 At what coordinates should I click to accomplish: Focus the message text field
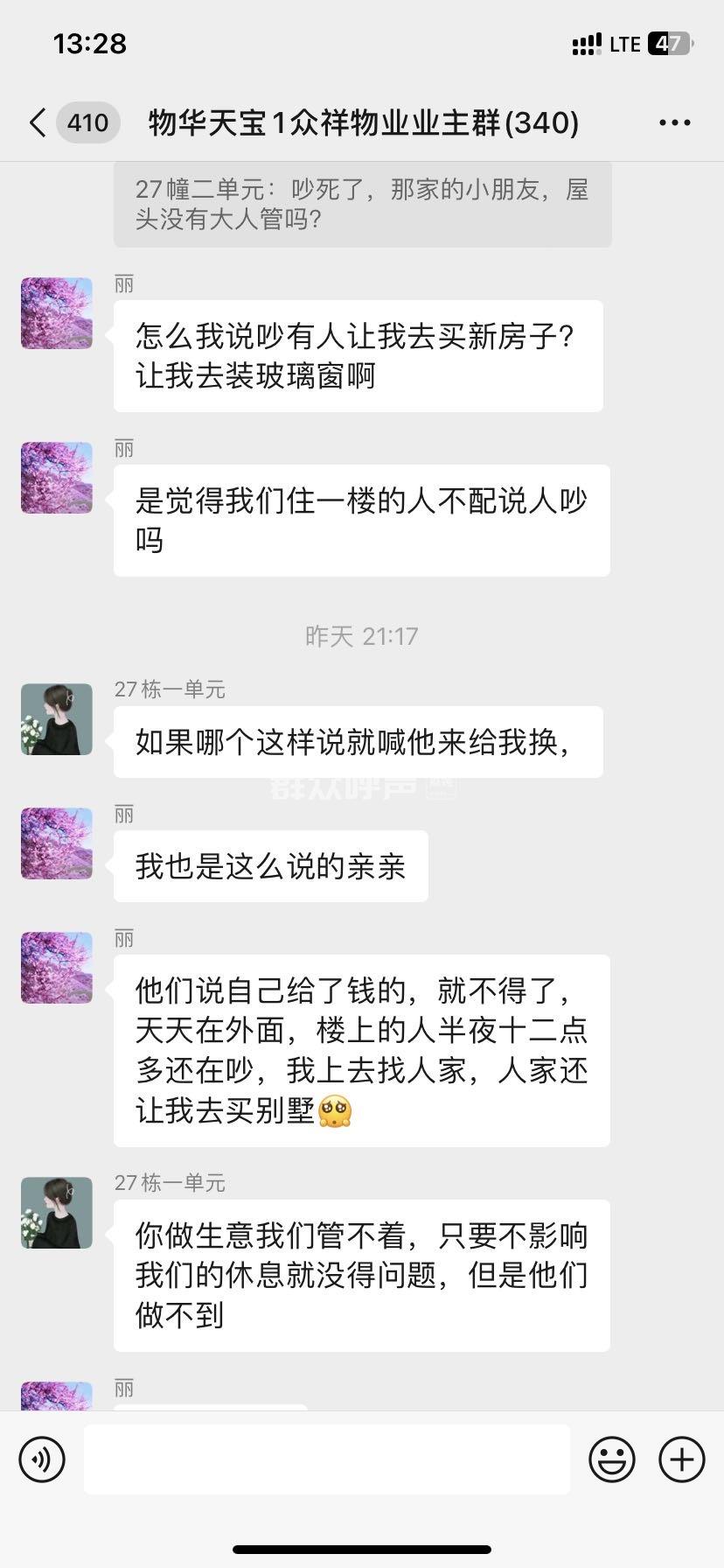coord(326,1459)
